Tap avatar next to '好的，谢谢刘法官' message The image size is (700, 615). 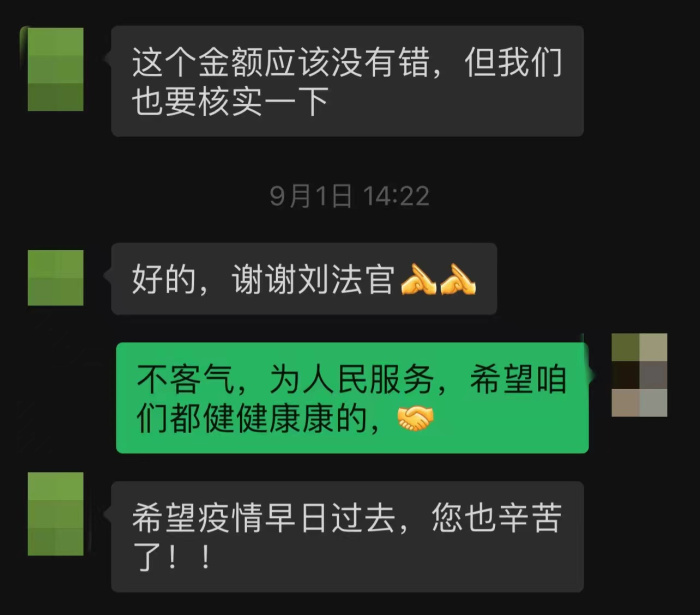[56, 278]
